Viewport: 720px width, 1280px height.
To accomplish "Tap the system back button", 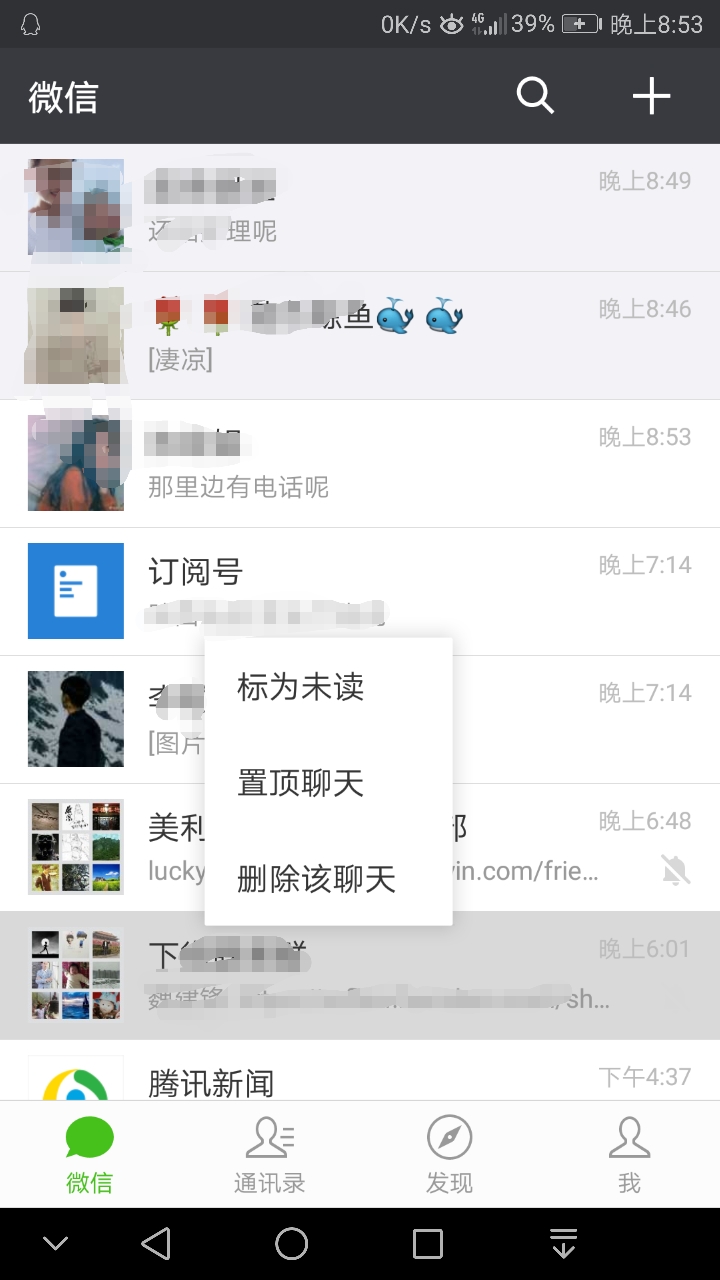I will point(156,1243).
